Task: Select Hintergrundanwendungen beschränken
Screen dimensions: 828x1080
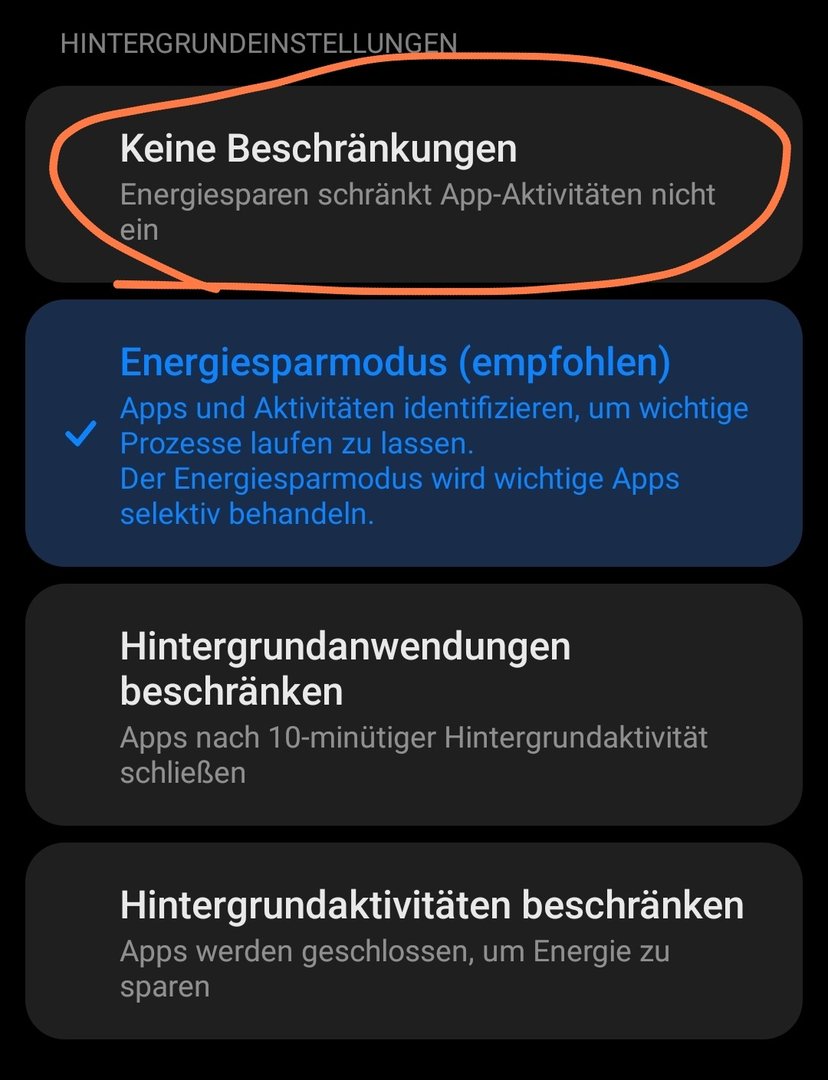Action: click(x=414, y=705)
